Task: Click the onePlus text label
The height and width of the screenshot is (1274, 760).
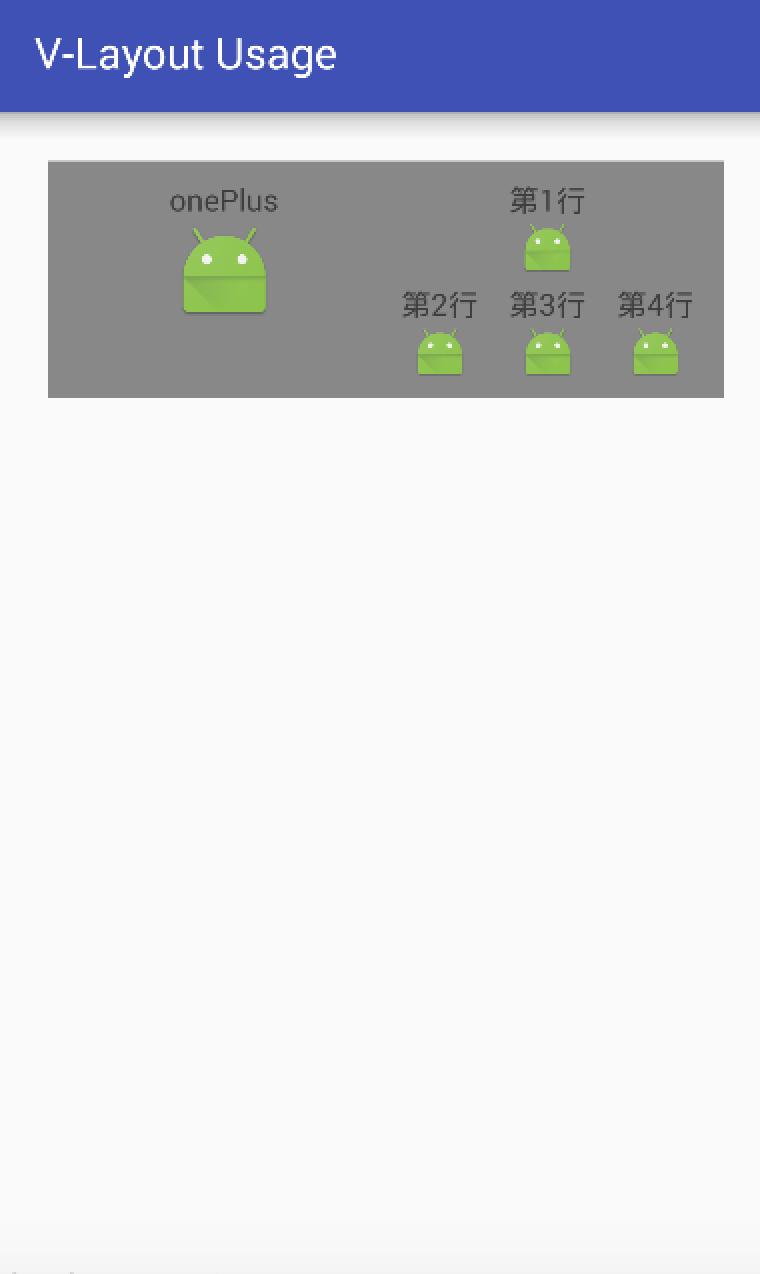Action: (224, 201)
